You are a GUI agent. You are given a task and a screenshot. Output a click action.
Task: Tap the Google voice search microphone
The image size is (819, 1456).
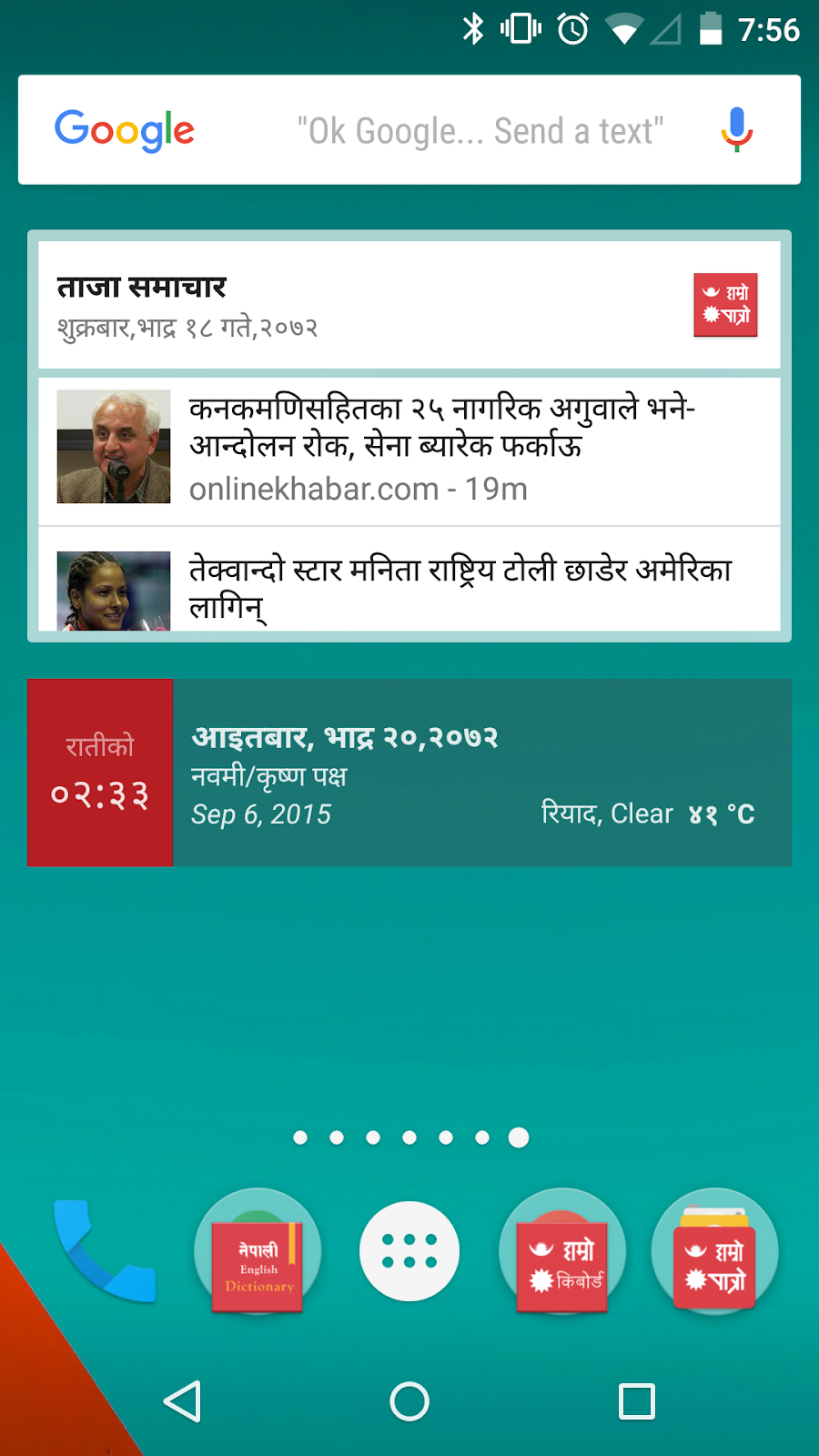pos(736,130)
